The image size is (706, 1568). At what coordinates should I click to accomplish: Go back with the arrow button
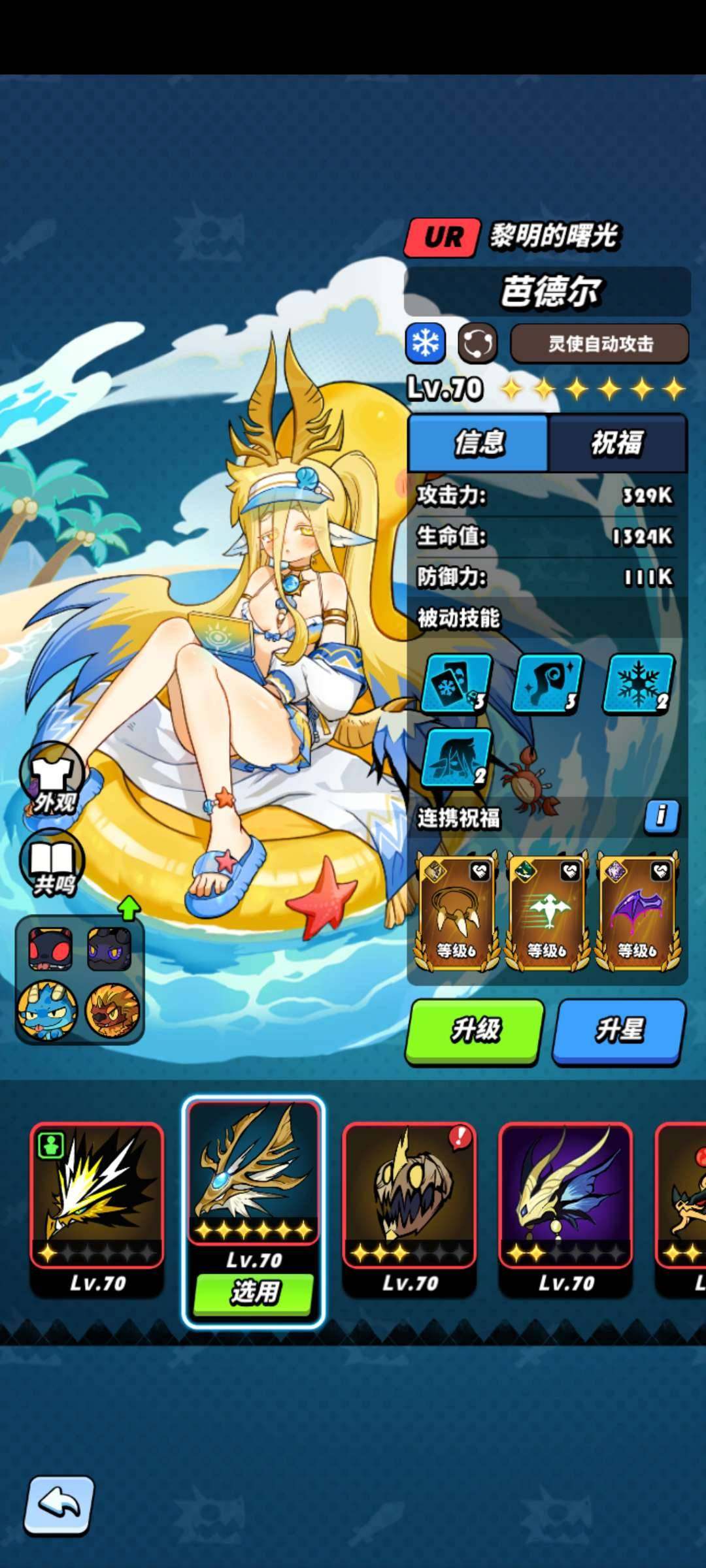(x=59, y=1505)
